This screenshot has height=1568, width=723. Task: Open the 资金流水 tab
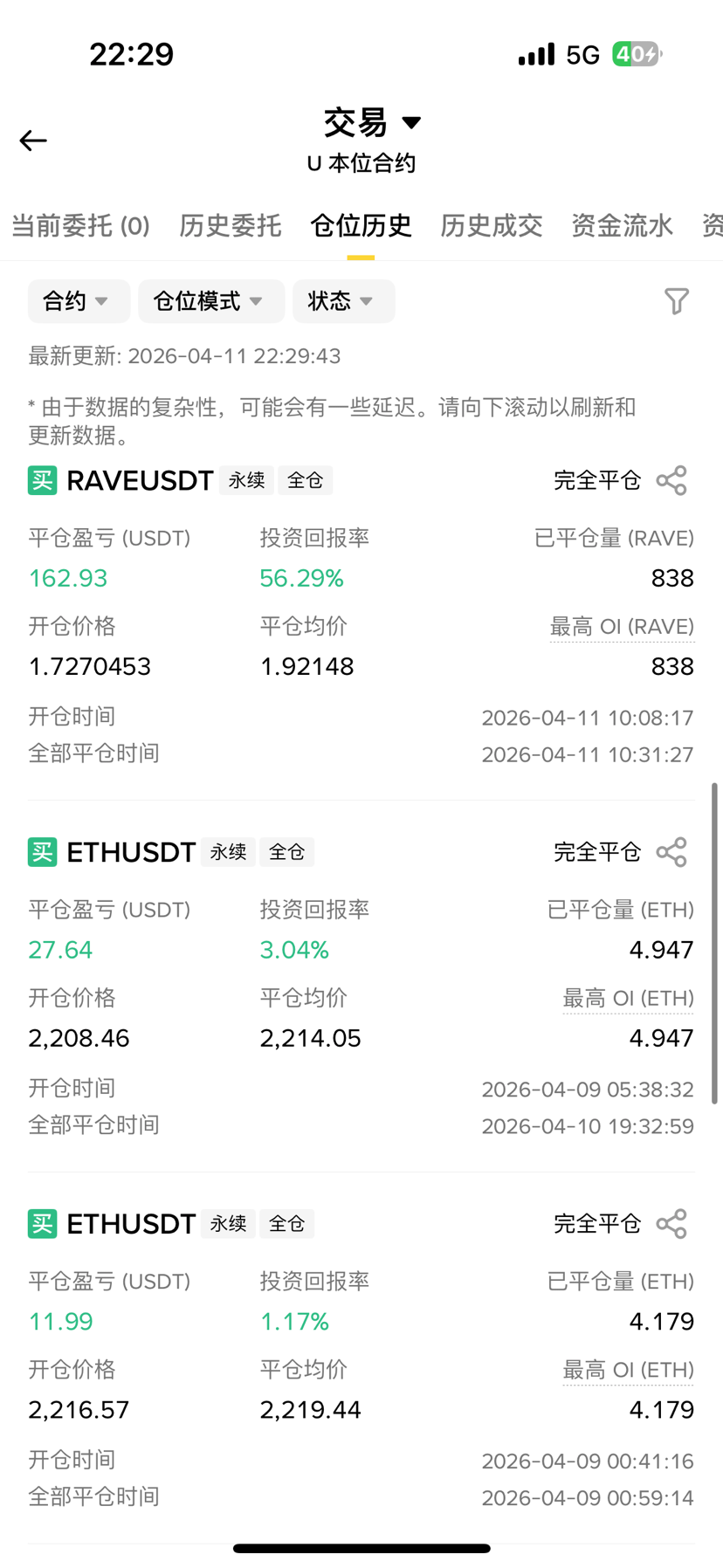[622, 226]
